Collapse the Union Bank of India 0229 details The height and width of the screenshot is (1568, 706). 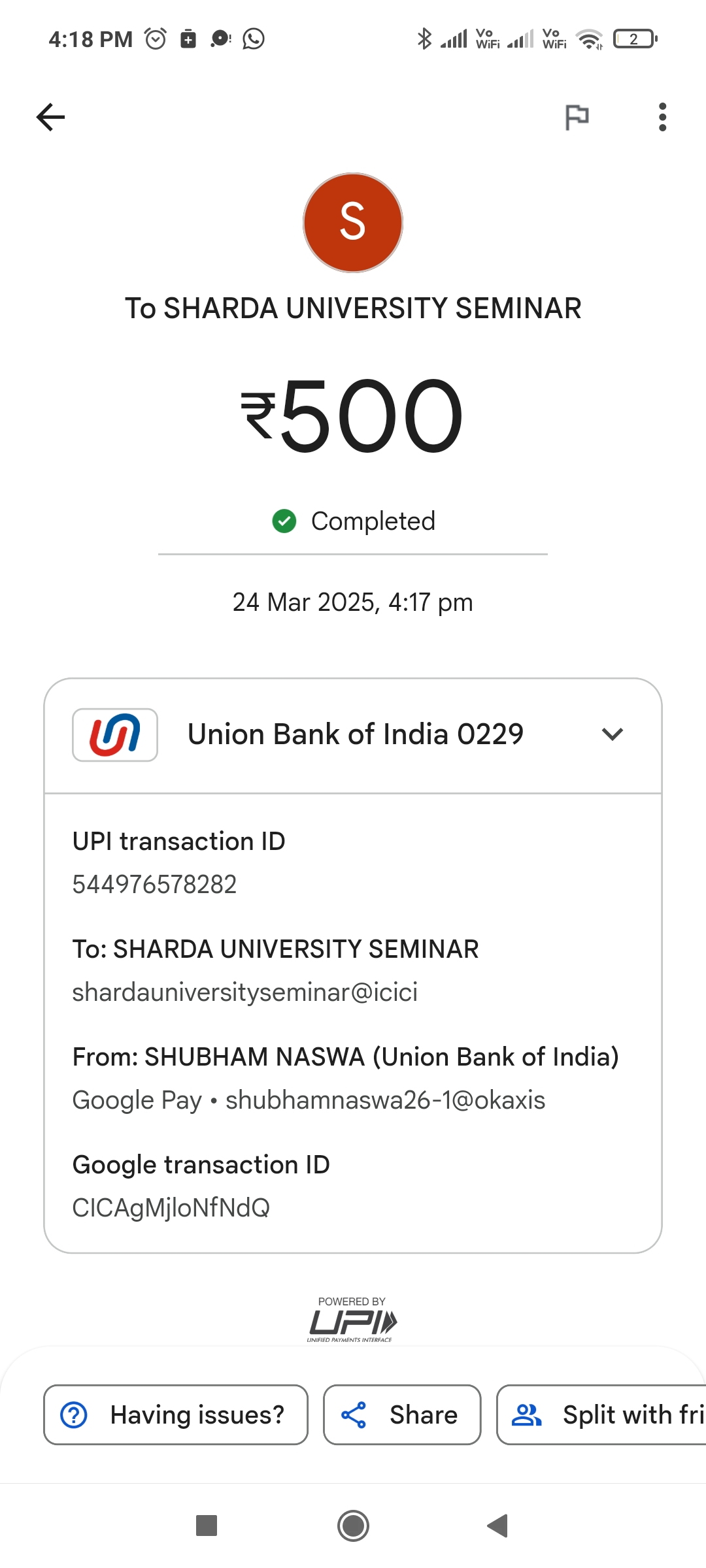click(x=612, y=734)
